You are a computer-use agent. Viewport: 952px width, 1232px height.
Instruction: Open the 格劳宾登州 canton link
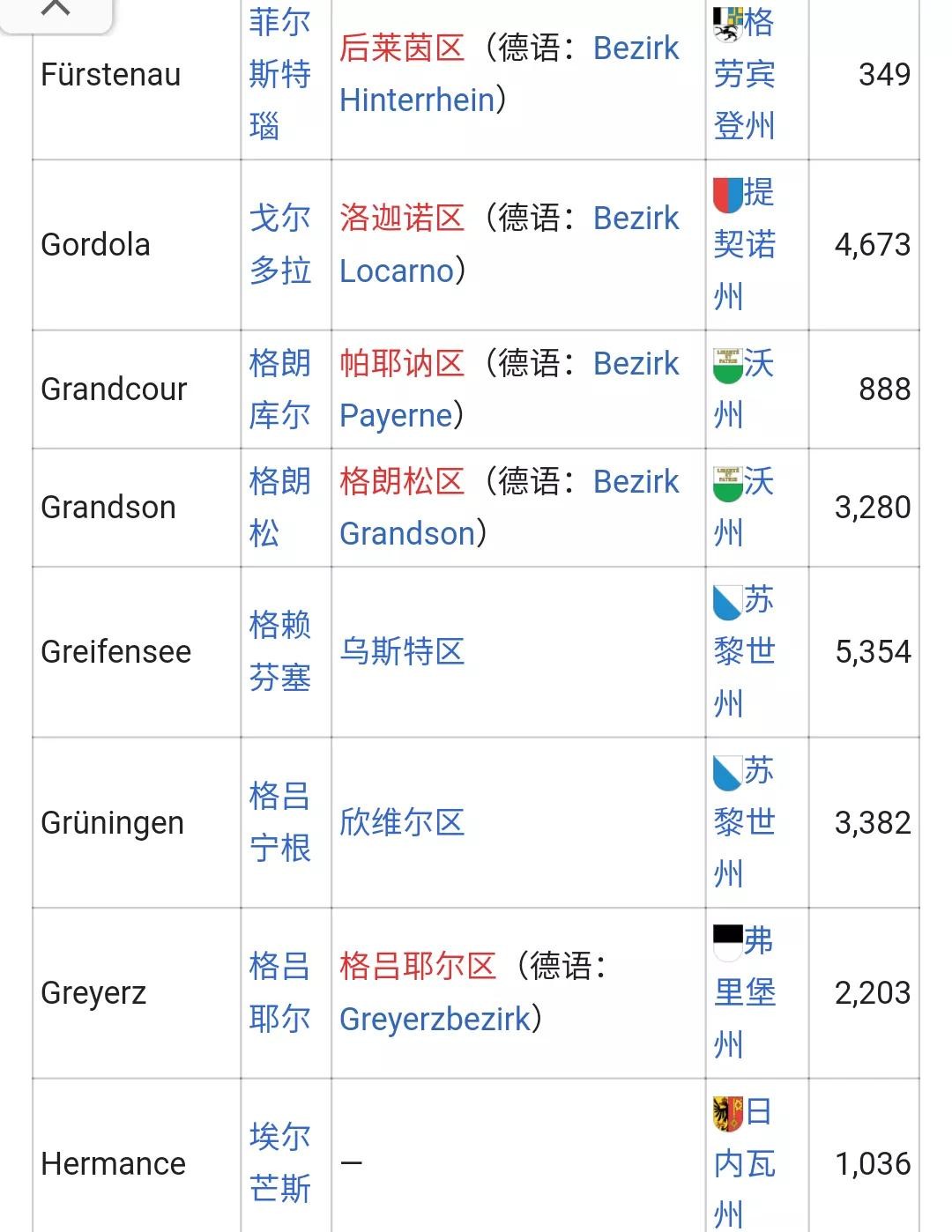pos(745,75)
